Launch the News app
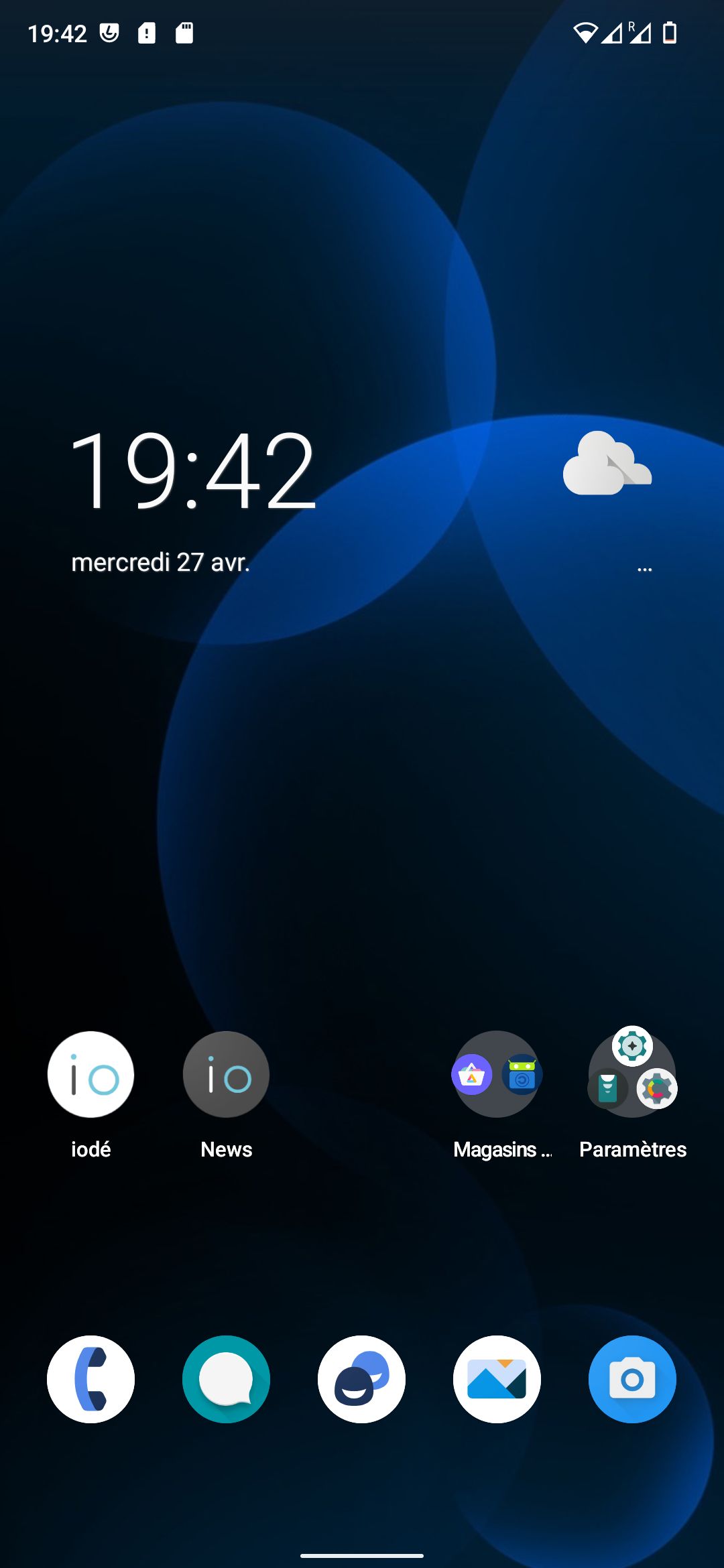Screen dimensions: 724x1568 click(226, 1074)
